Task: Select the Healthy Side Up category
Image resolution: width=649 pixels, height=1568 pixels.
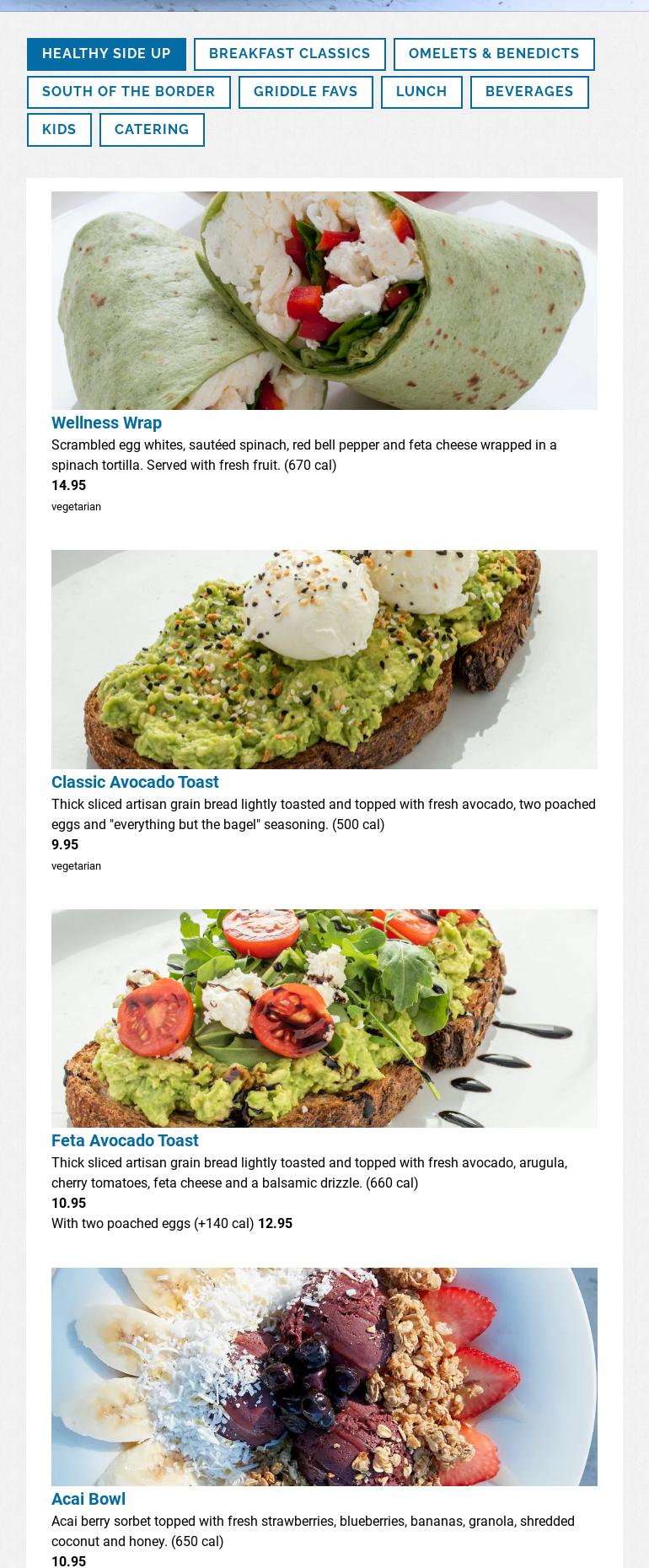Action: coord(106,54)
